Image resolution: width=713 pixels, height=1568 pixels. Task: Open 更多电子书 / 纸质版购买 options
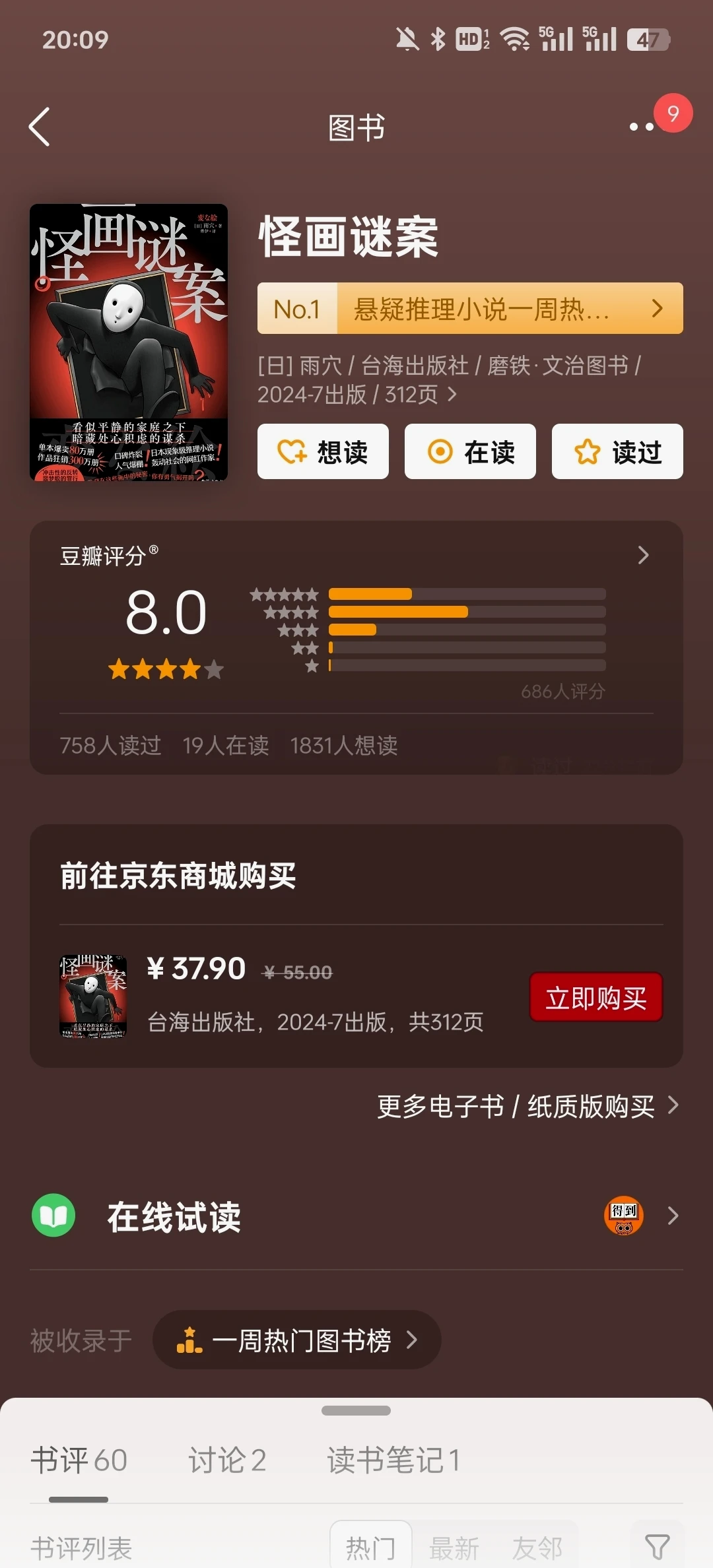click(527, 1106)
